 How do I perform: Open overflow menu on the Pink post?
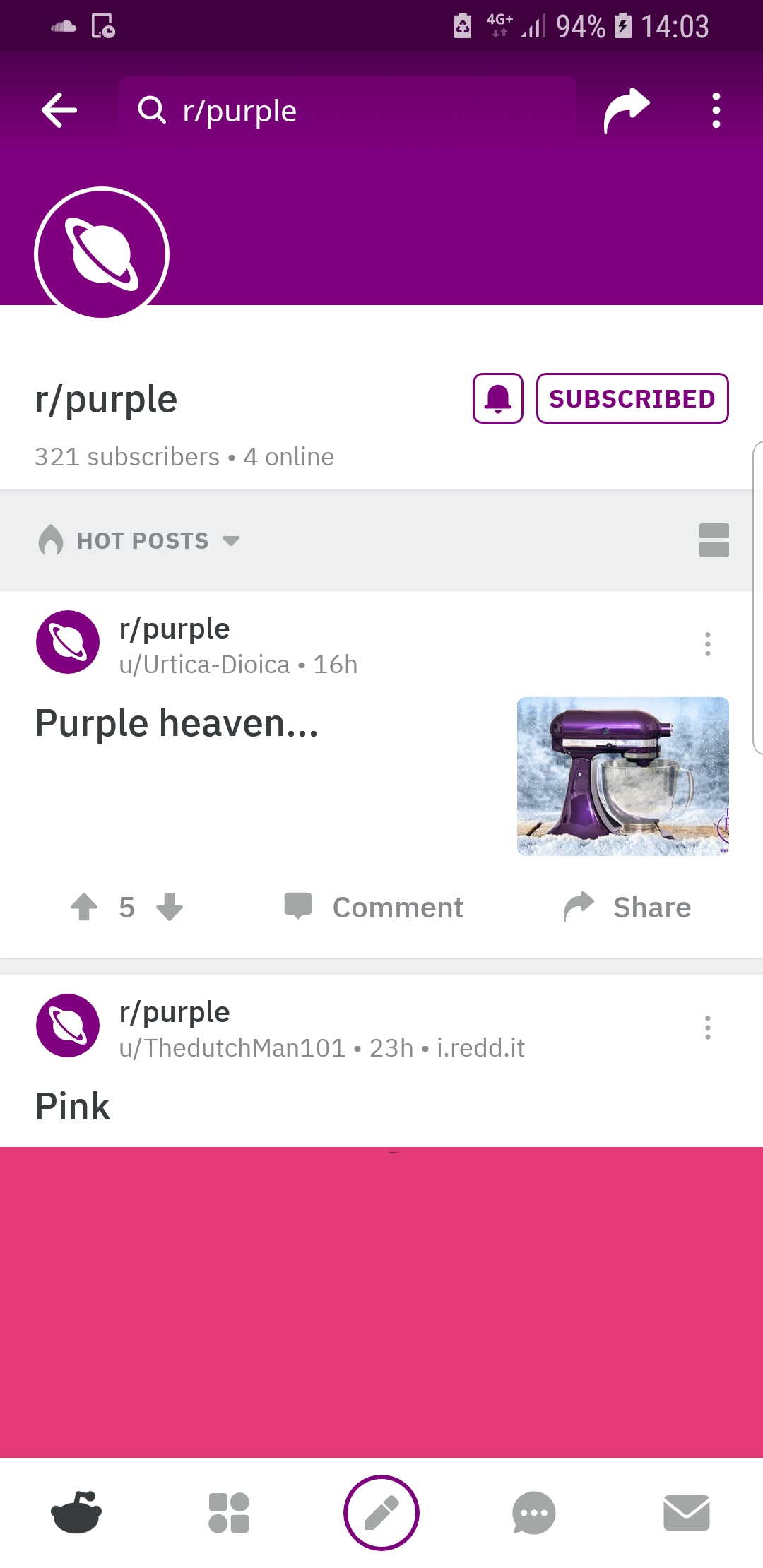pyautogui.click(x=708, y=1028)
